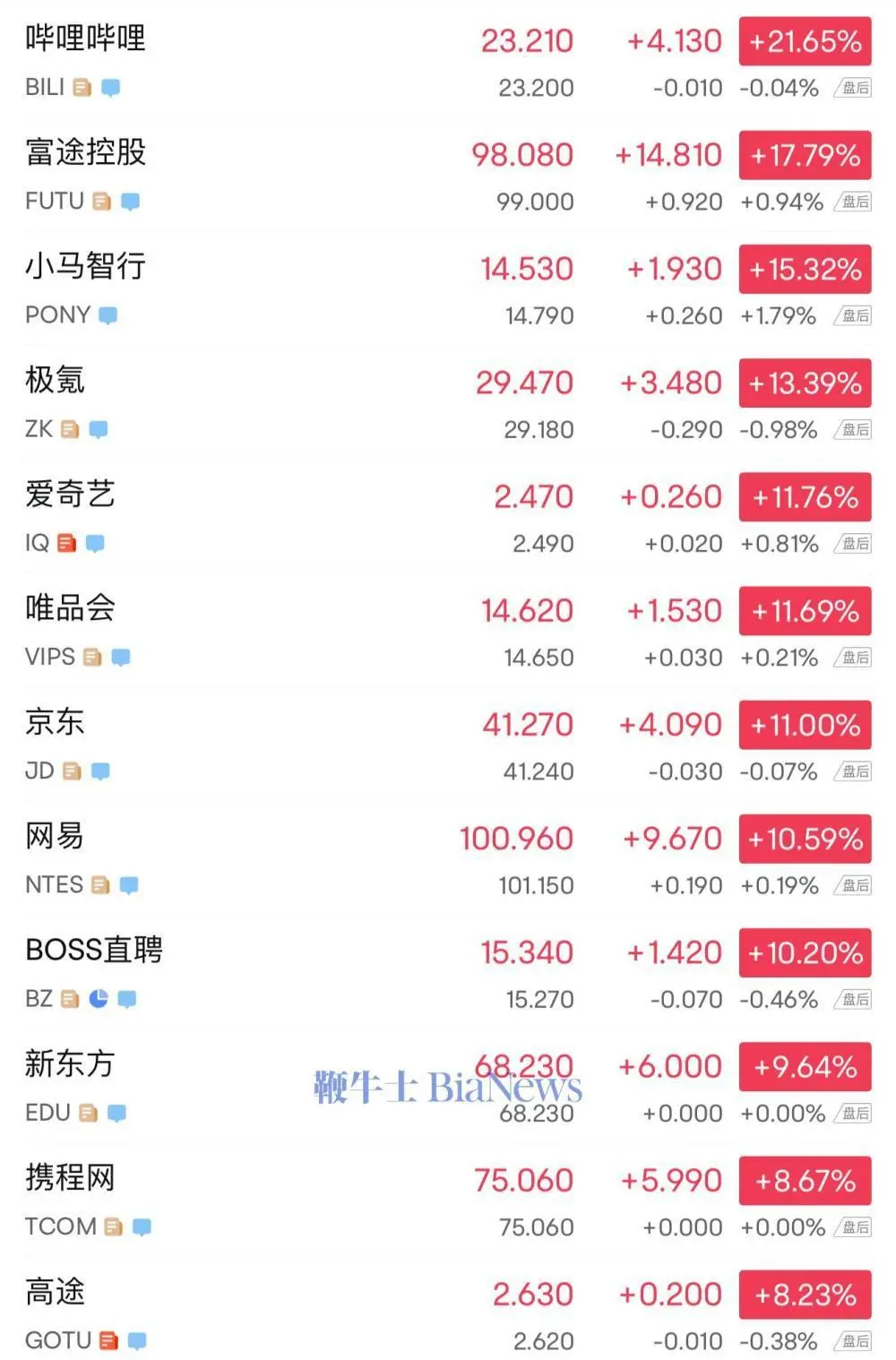Select the 富途控股 stock entry
The width and height of the screenshot is (896, 1360).
pos(83,153)
